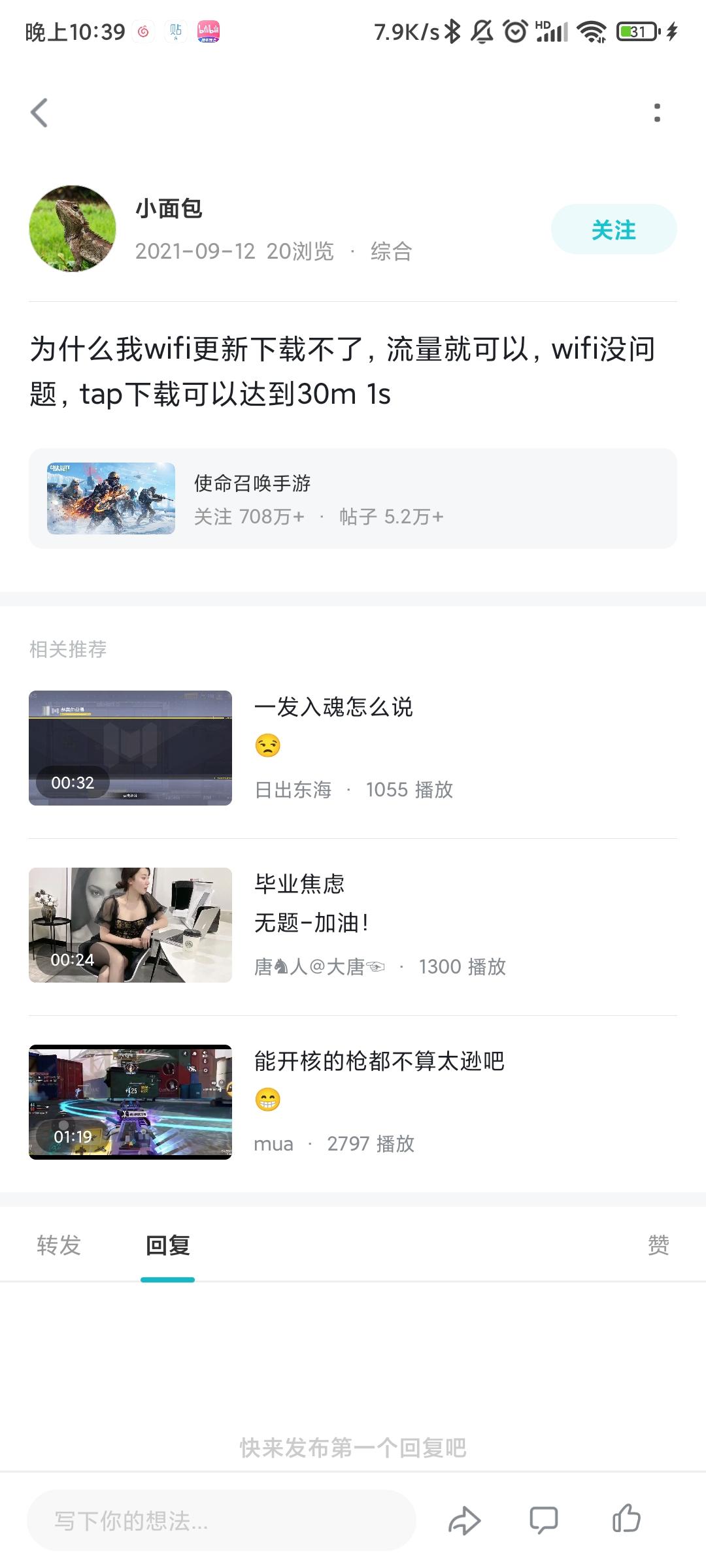Switch to the 转发 tab
This screenshot has width=706, height=1568.
pyautogui.click(x=59, y=1245)
